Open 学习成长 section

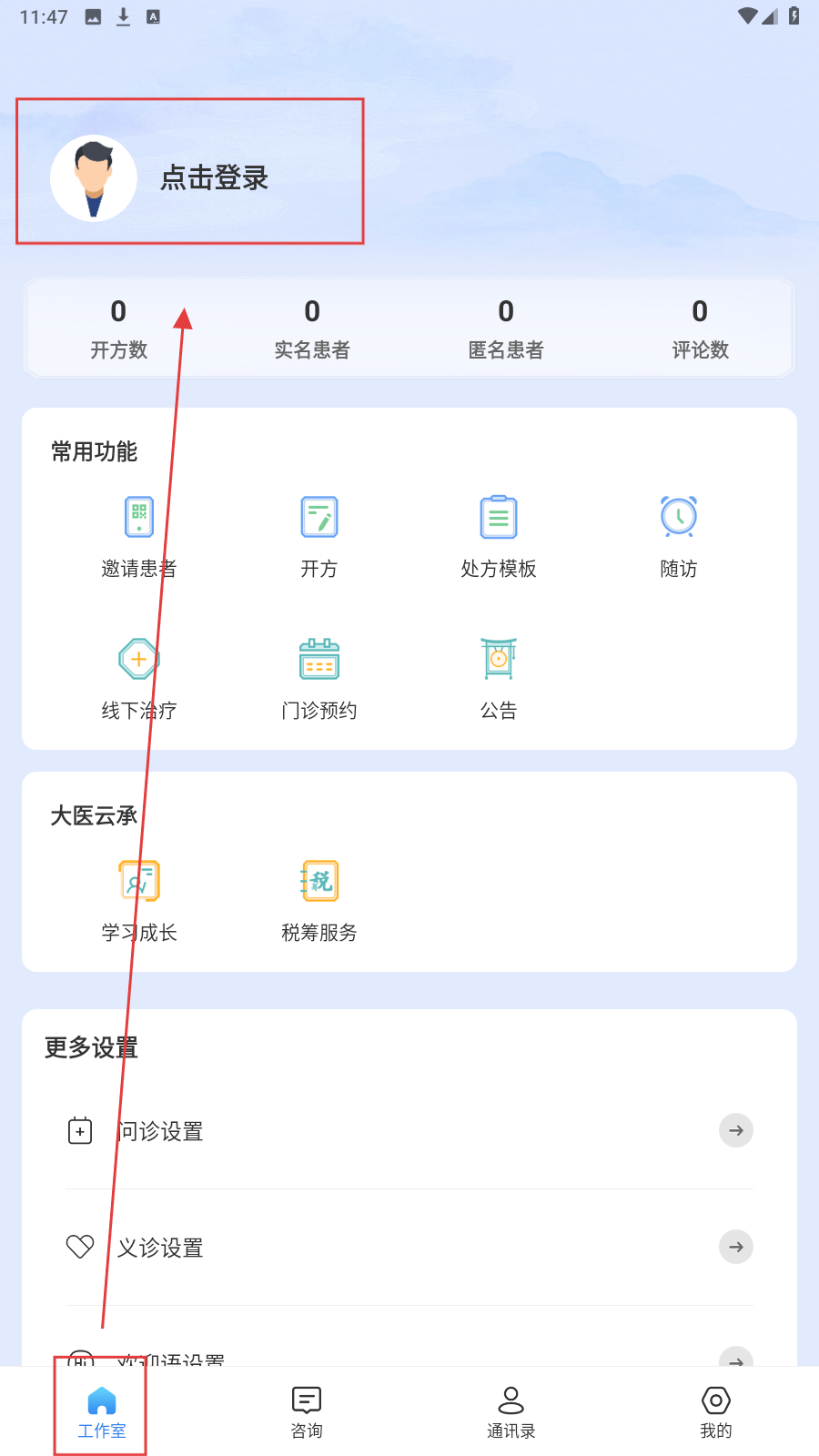click(x=138, y=901)
